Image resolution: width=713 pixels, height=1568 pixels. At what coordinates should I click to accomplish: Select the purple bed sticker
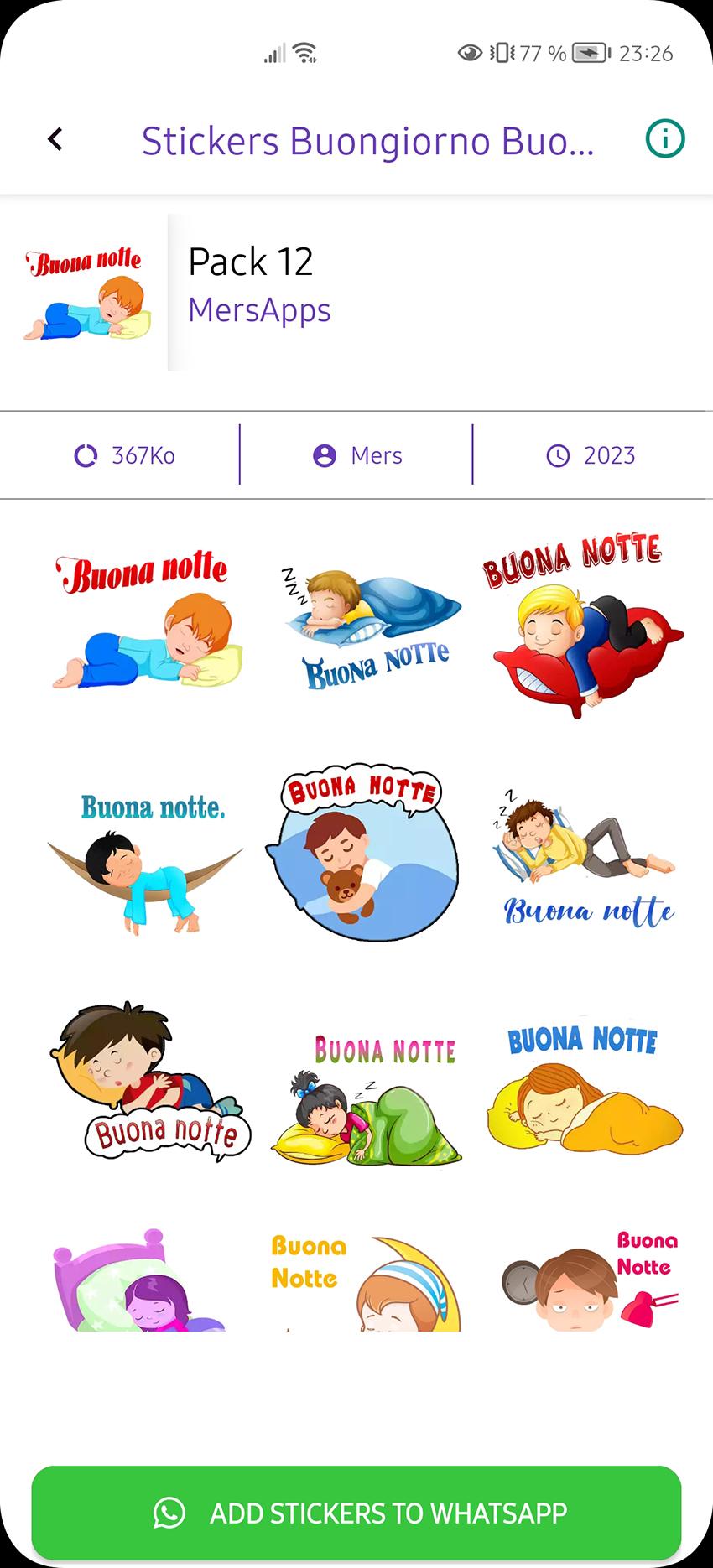coord(139,1281)
